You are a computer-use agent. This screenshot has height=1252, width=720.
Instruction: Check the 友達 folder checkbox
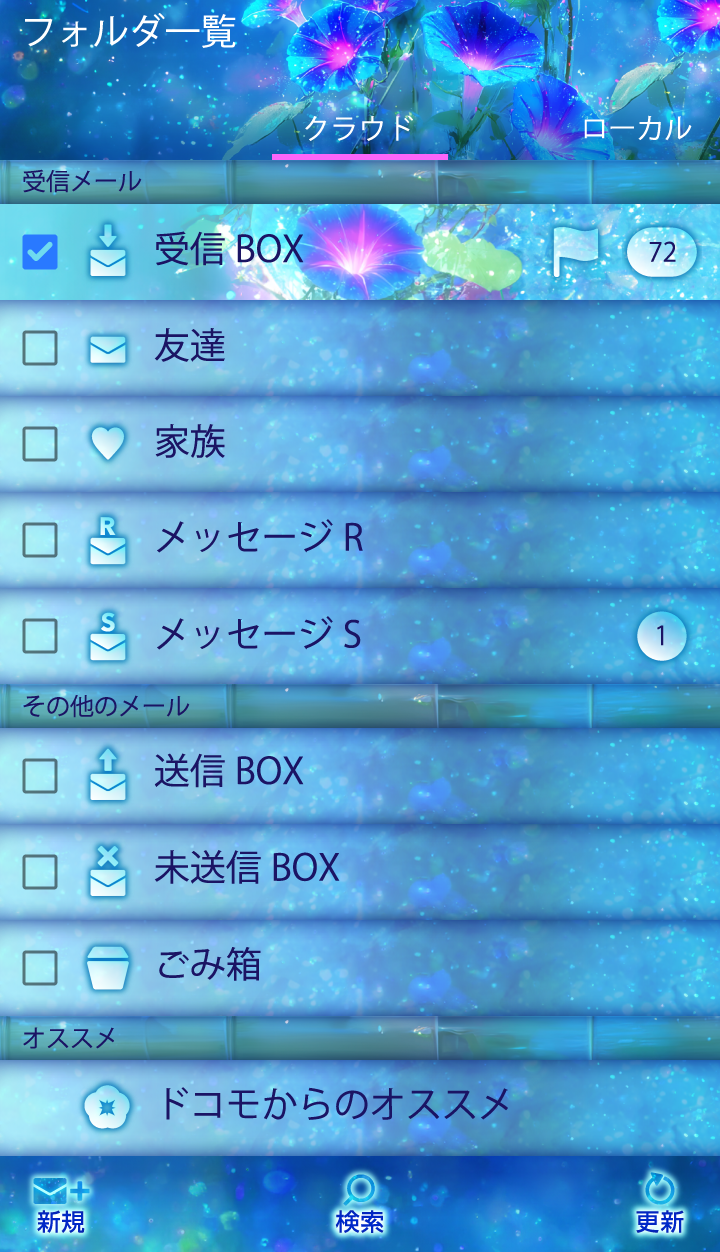40,348
